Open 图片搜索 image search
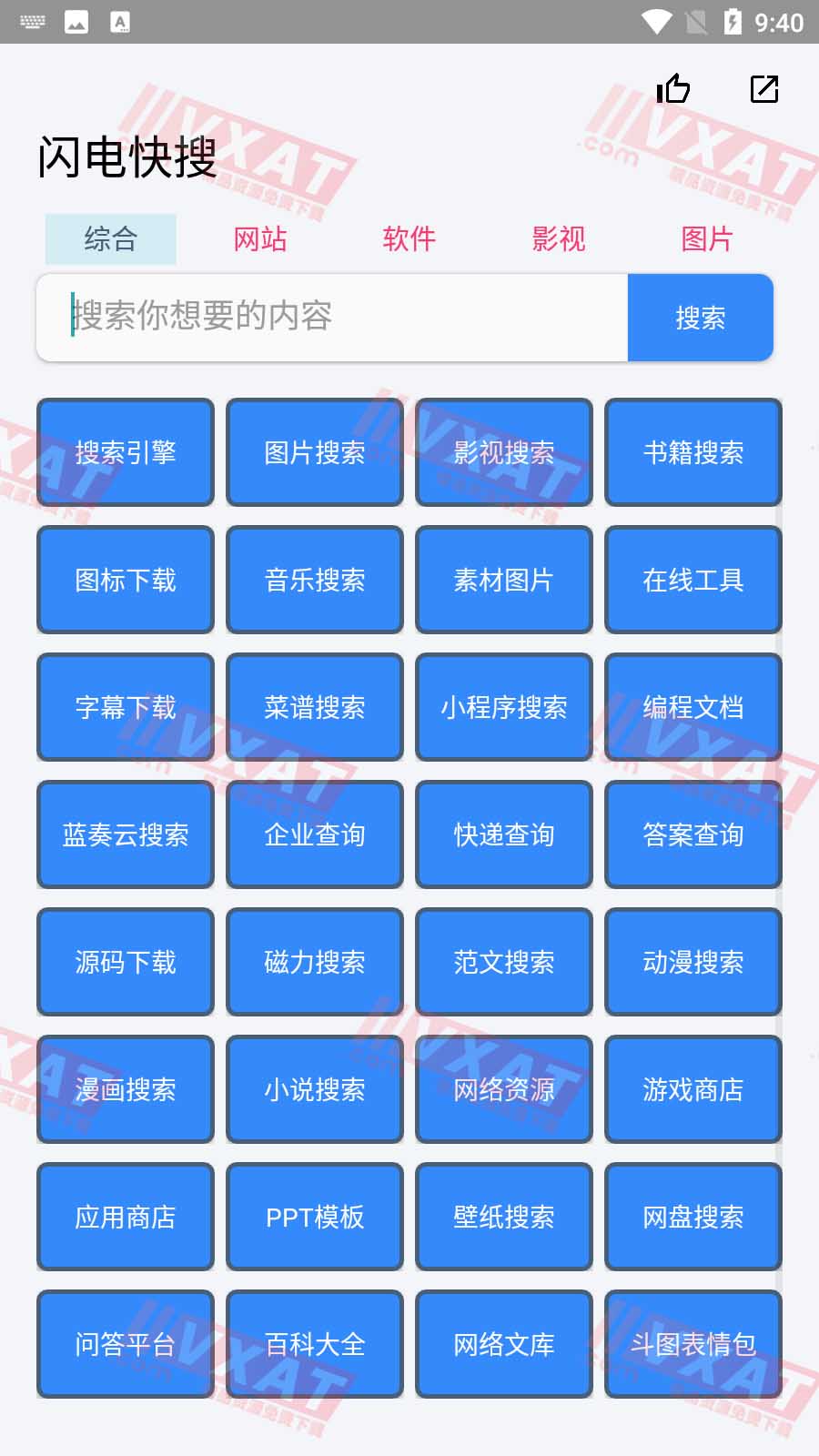819x1456 pixels. (314, 451)
